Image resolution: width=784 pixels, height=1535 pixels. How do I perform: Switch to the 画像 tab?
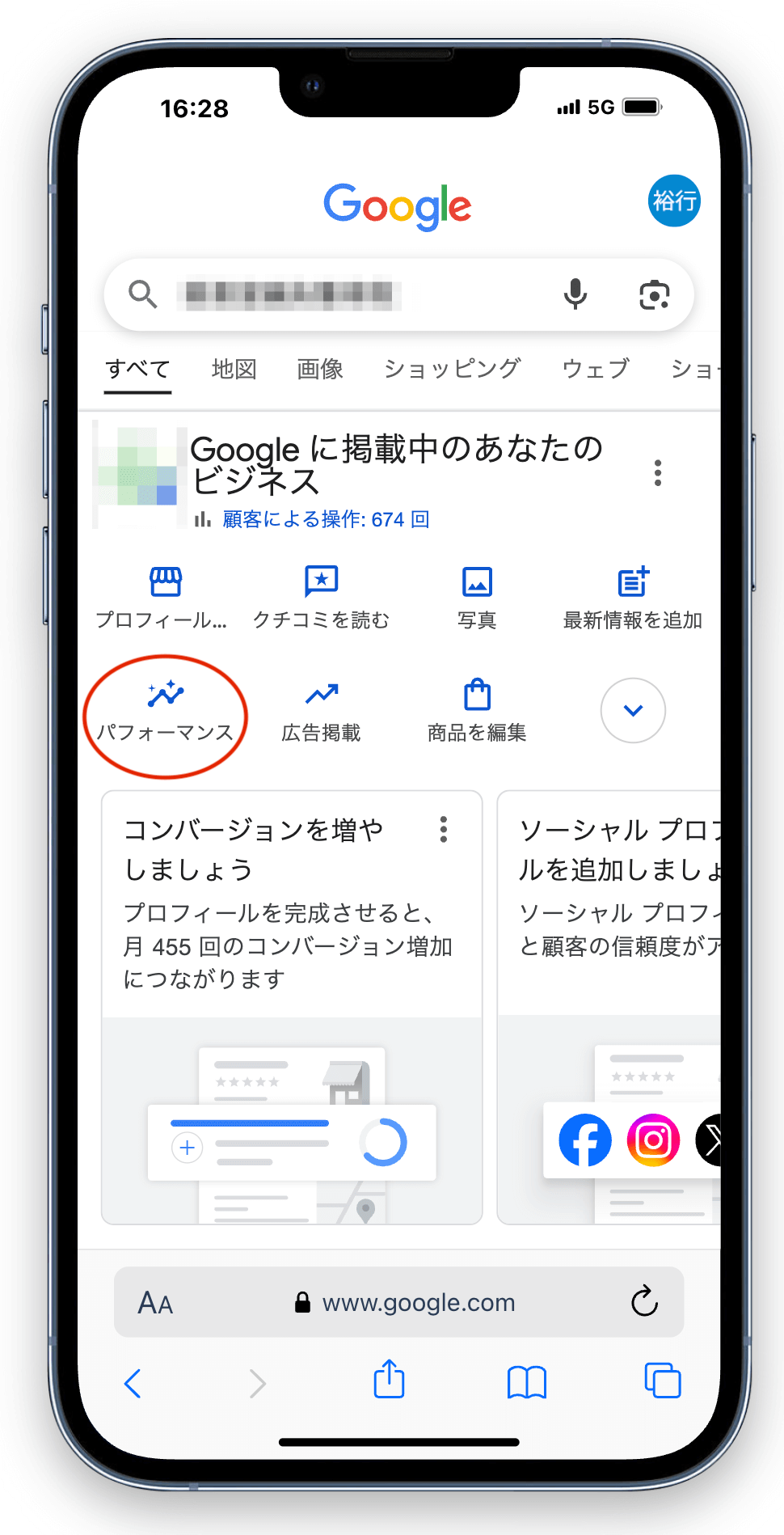pyautogui.click(x=320, y=370)
